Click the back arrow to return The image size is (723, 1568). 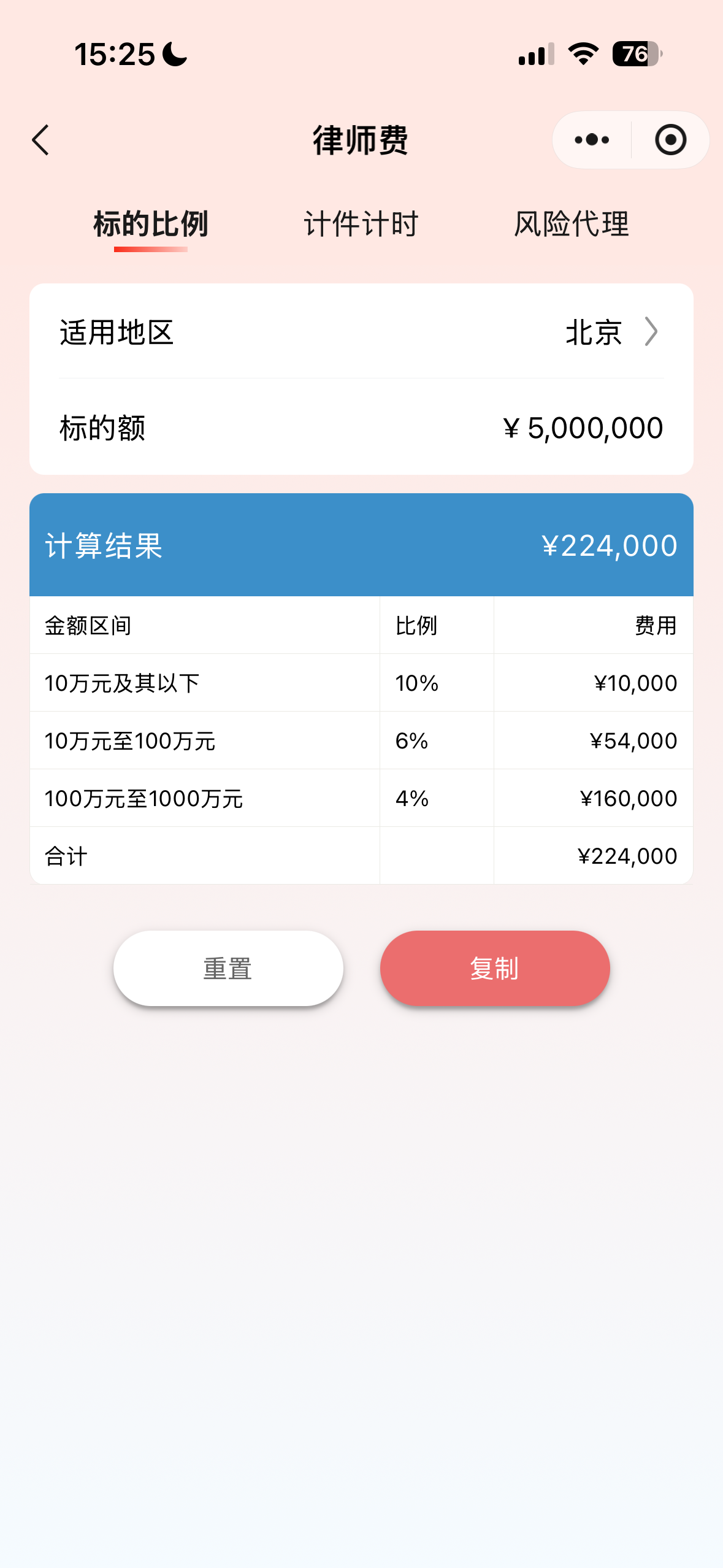pyautogui.click(x=40, y=140)
